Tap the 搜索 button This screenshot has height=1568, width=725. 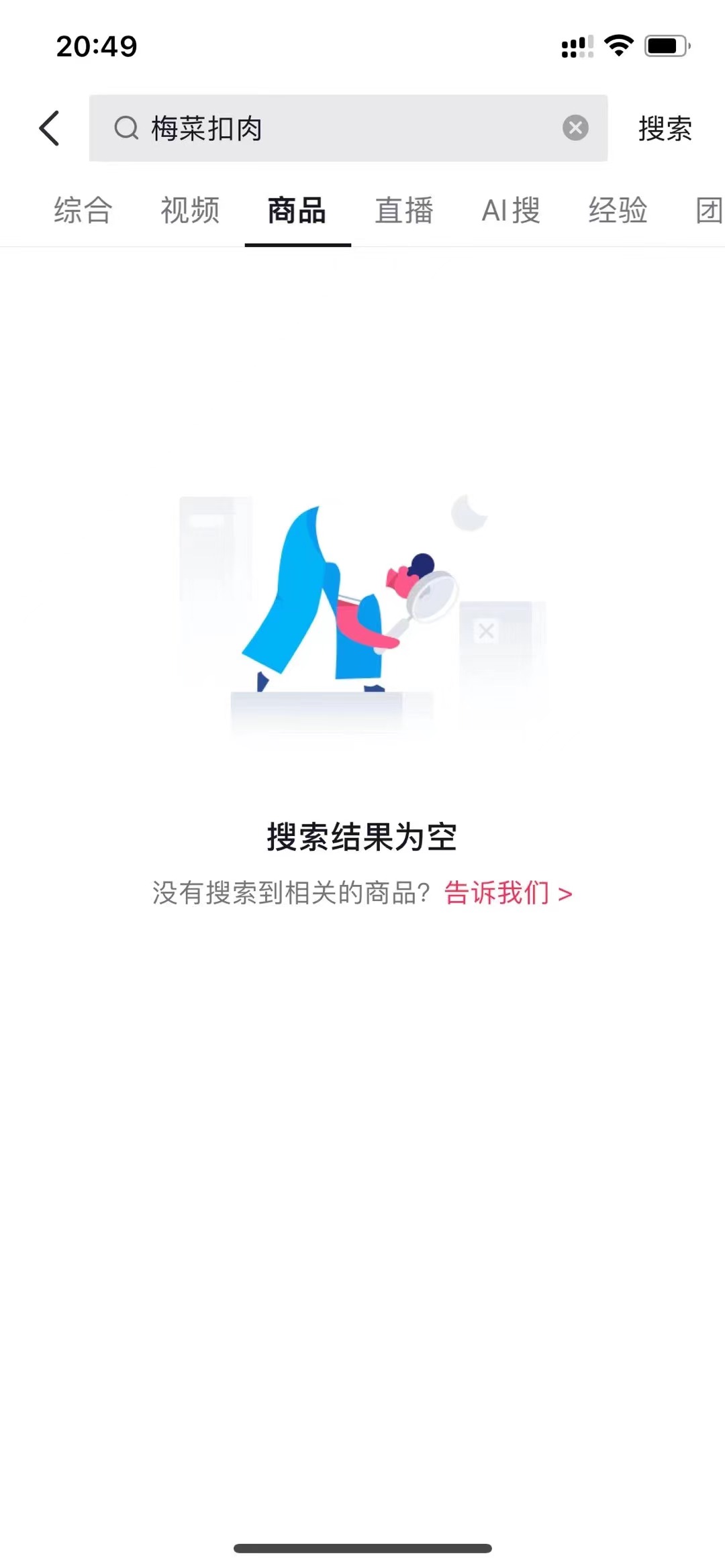coord(665,128)
